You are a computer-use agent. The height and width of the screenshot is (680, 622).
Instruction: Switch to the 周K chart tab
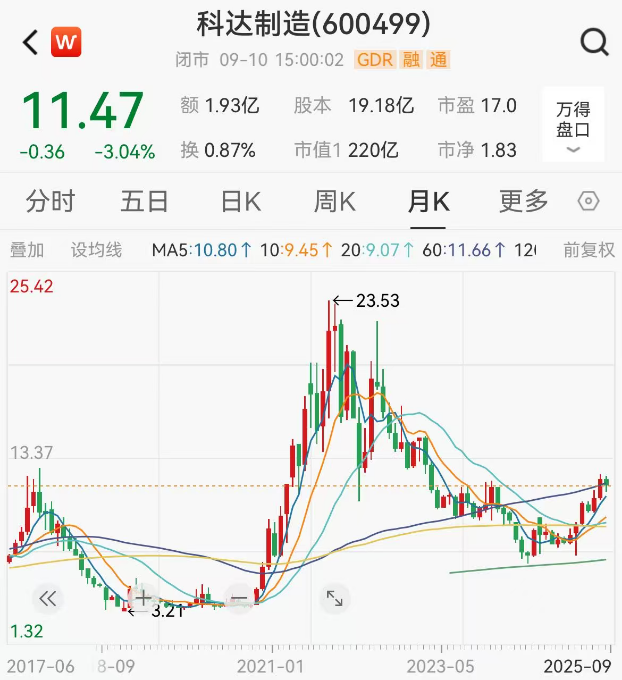coord(335,202)
